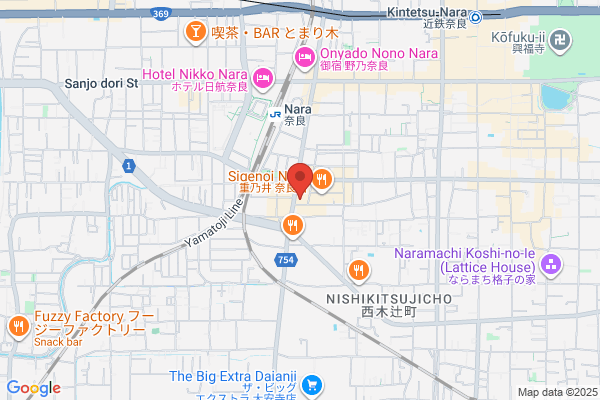Screen dimensions: 600x400
Task: Select the JR Nara station icon
Action: click(x=275, y=114)
